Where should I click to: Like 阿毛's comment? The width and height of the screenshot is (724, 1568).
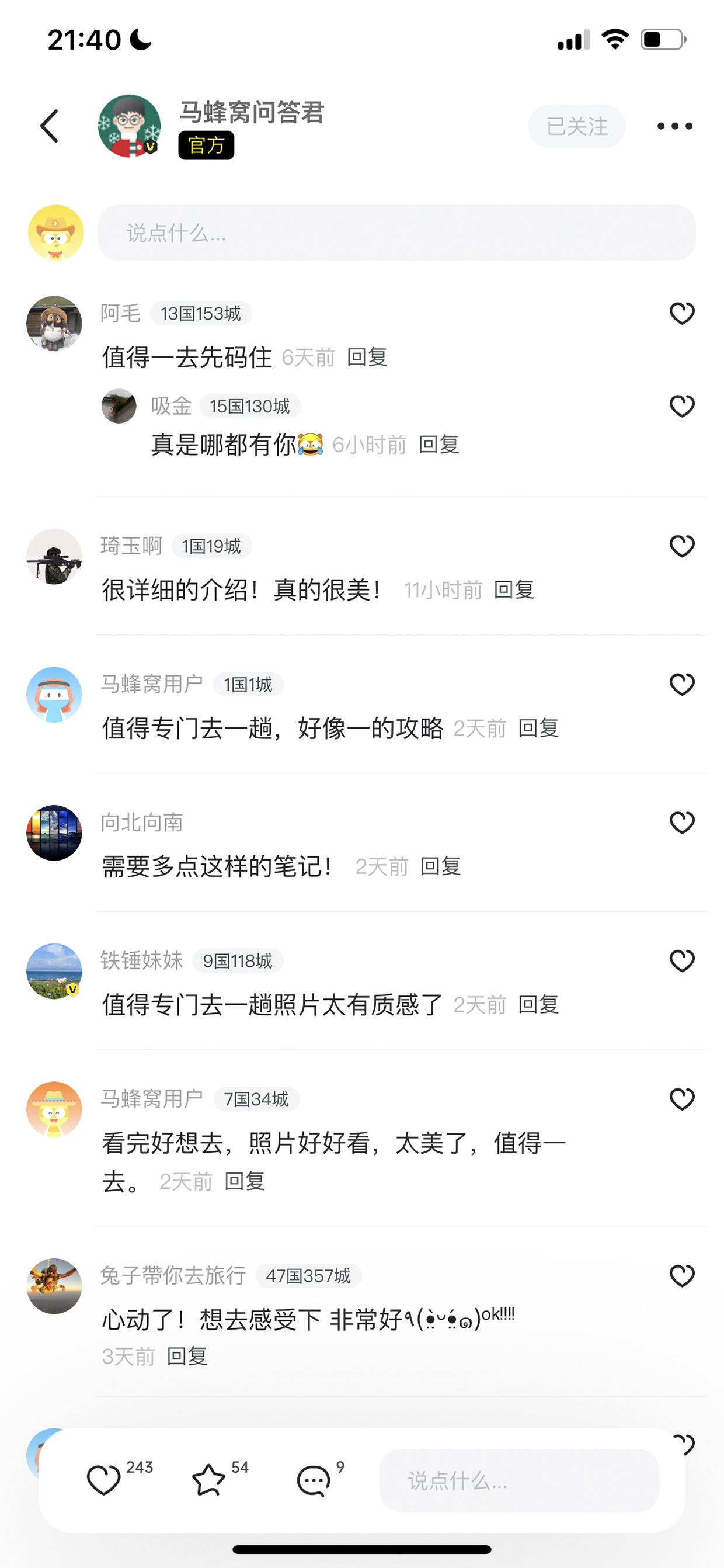(x=682, y=314)
